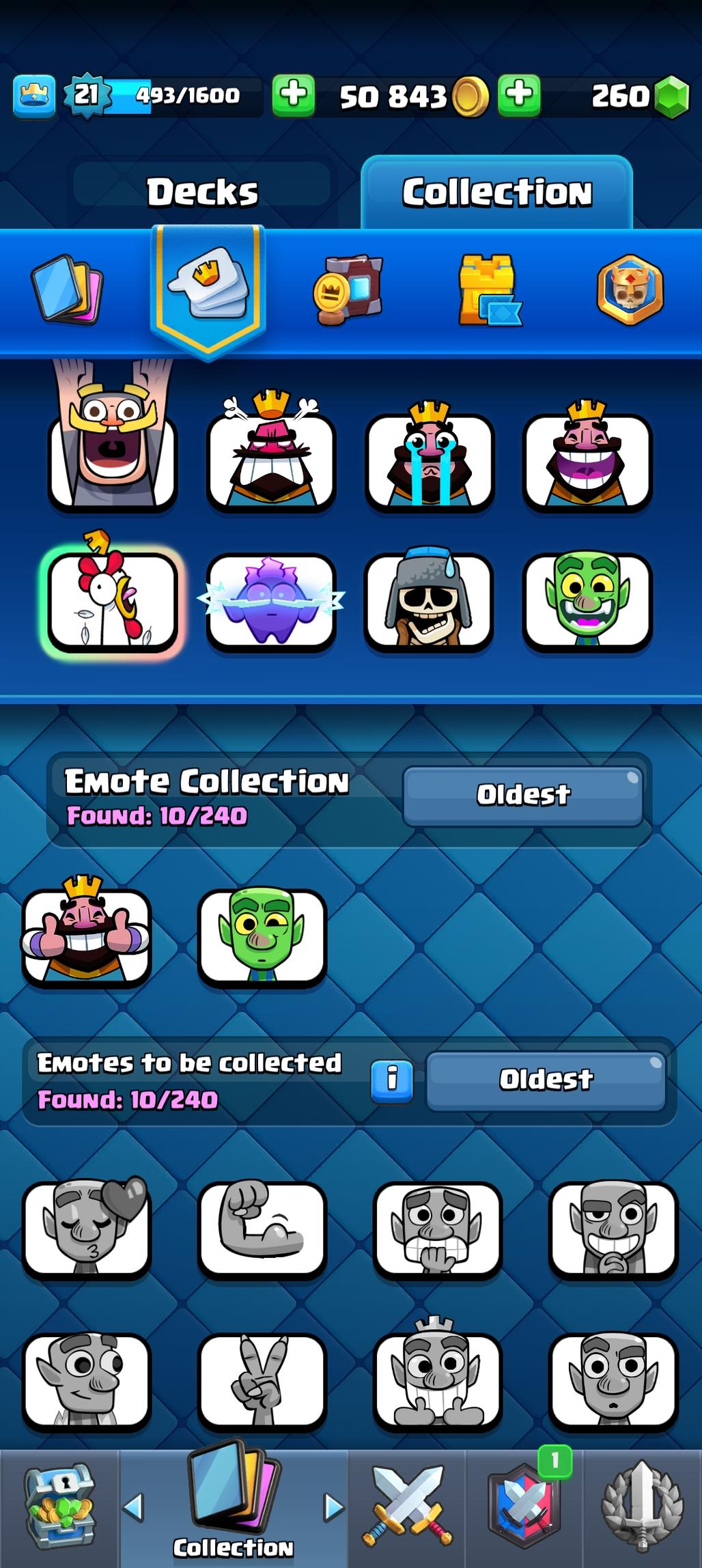Change sorting of emotes to be collected
This screenshot has height=1568, width=702.
tap(546, 1080)
